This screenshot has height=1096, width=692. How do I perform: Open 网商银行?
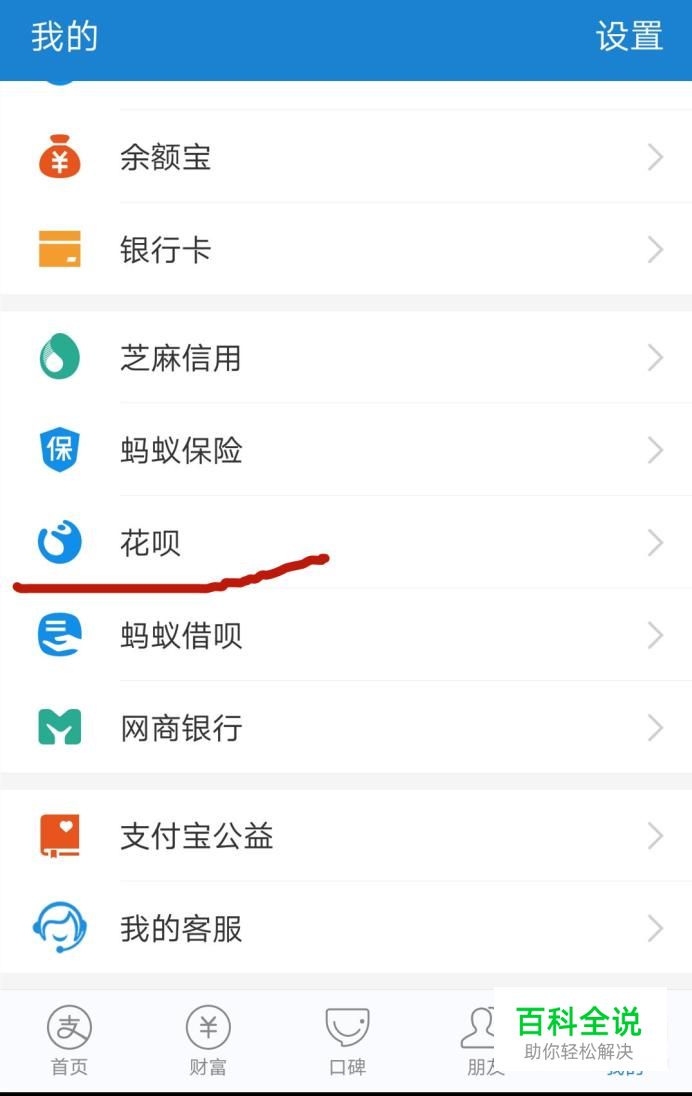click(345, 728)
